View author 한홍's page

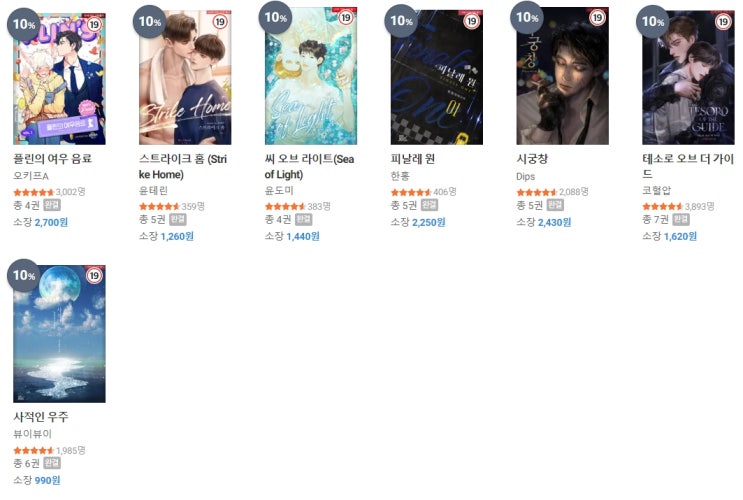(400, 176)
